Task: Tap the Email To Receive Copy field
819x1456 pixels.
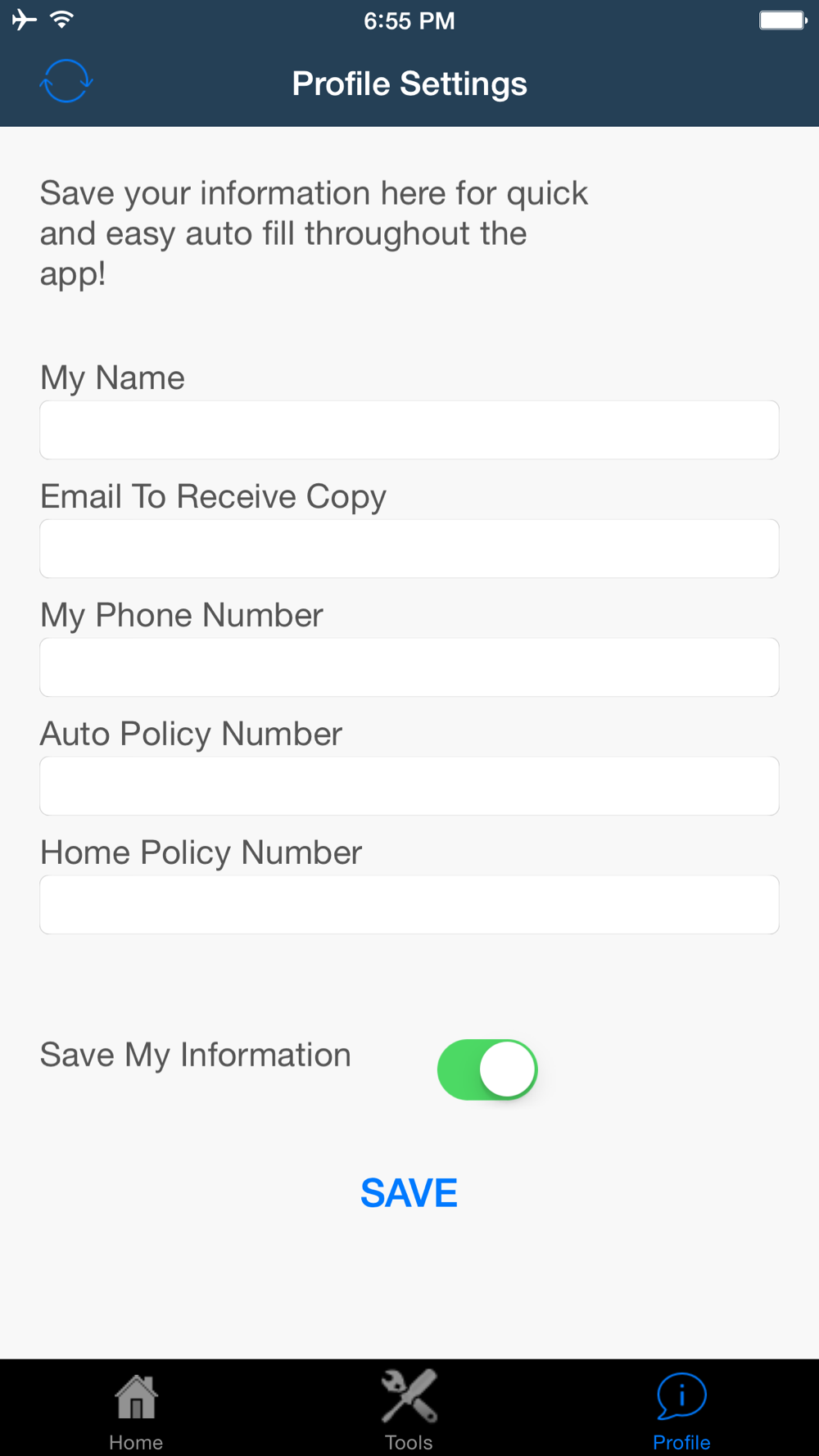Action: click(x=409, y=549)
